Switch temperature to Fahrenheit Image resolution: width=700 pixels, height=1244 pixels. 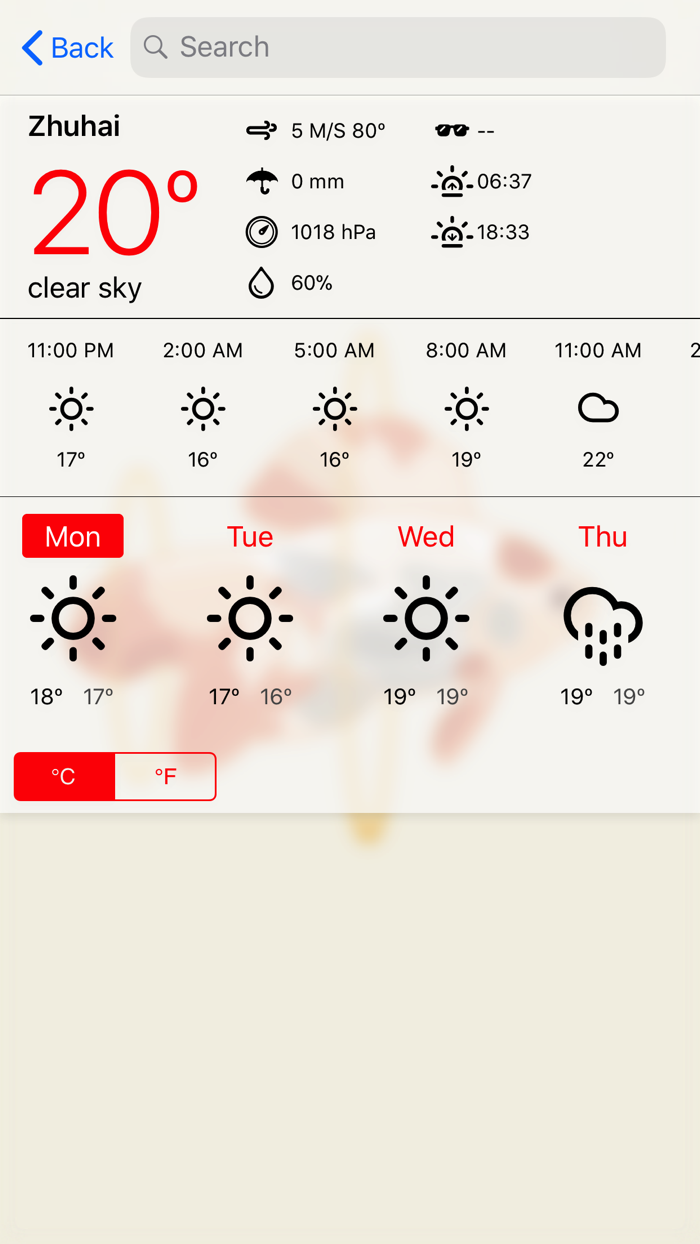pos(165,777)
